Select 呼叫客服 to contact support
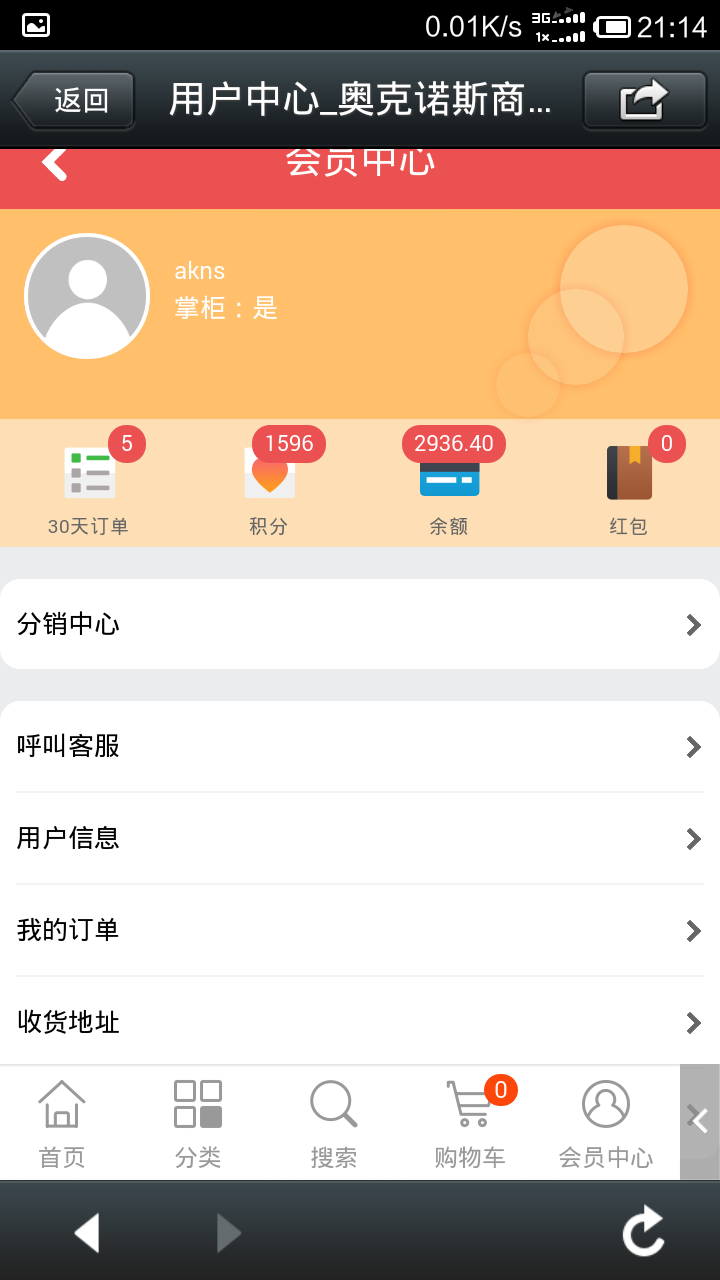 360,747
